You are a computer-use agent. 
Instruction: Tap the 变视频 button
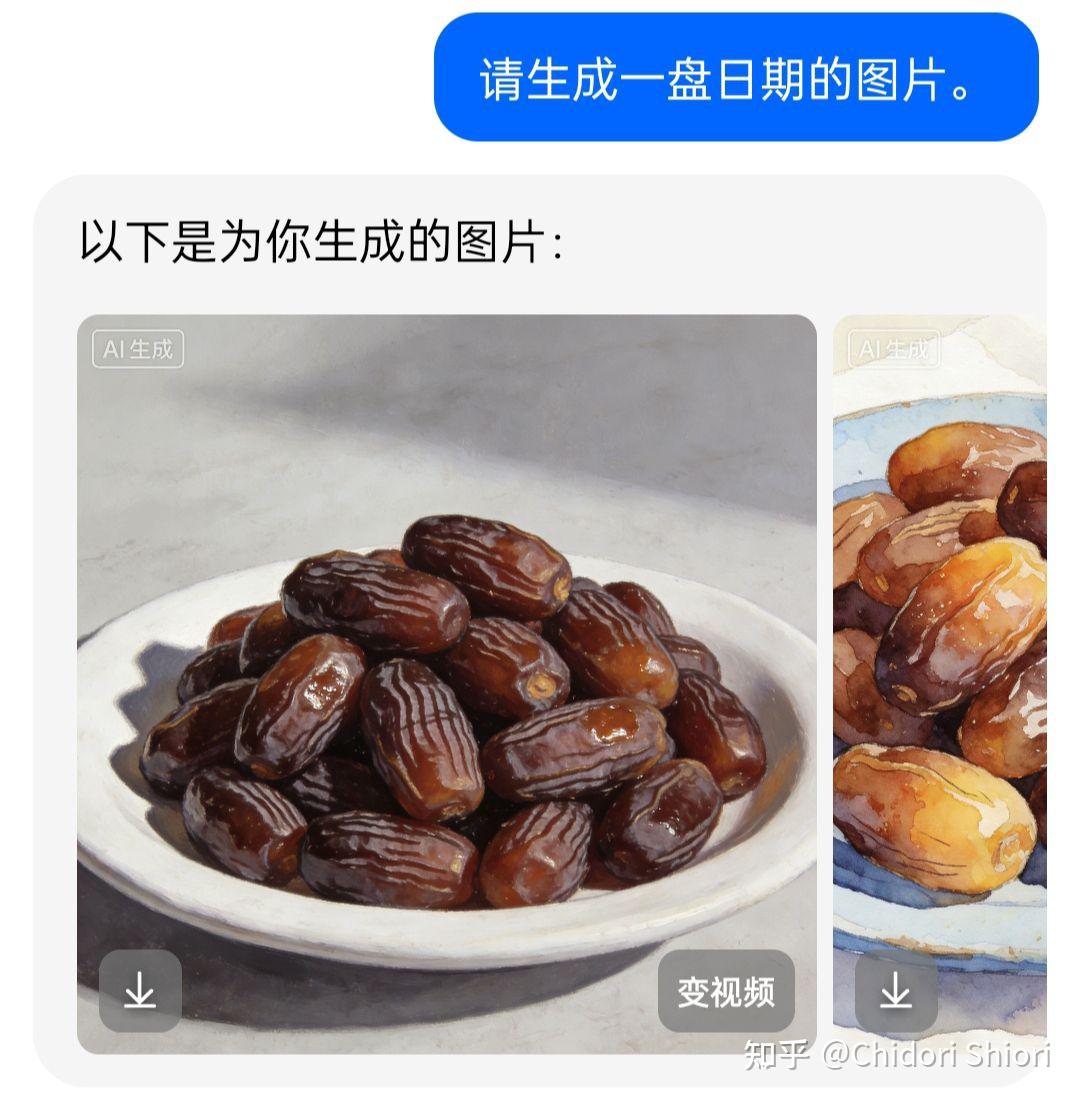point(726,990)
